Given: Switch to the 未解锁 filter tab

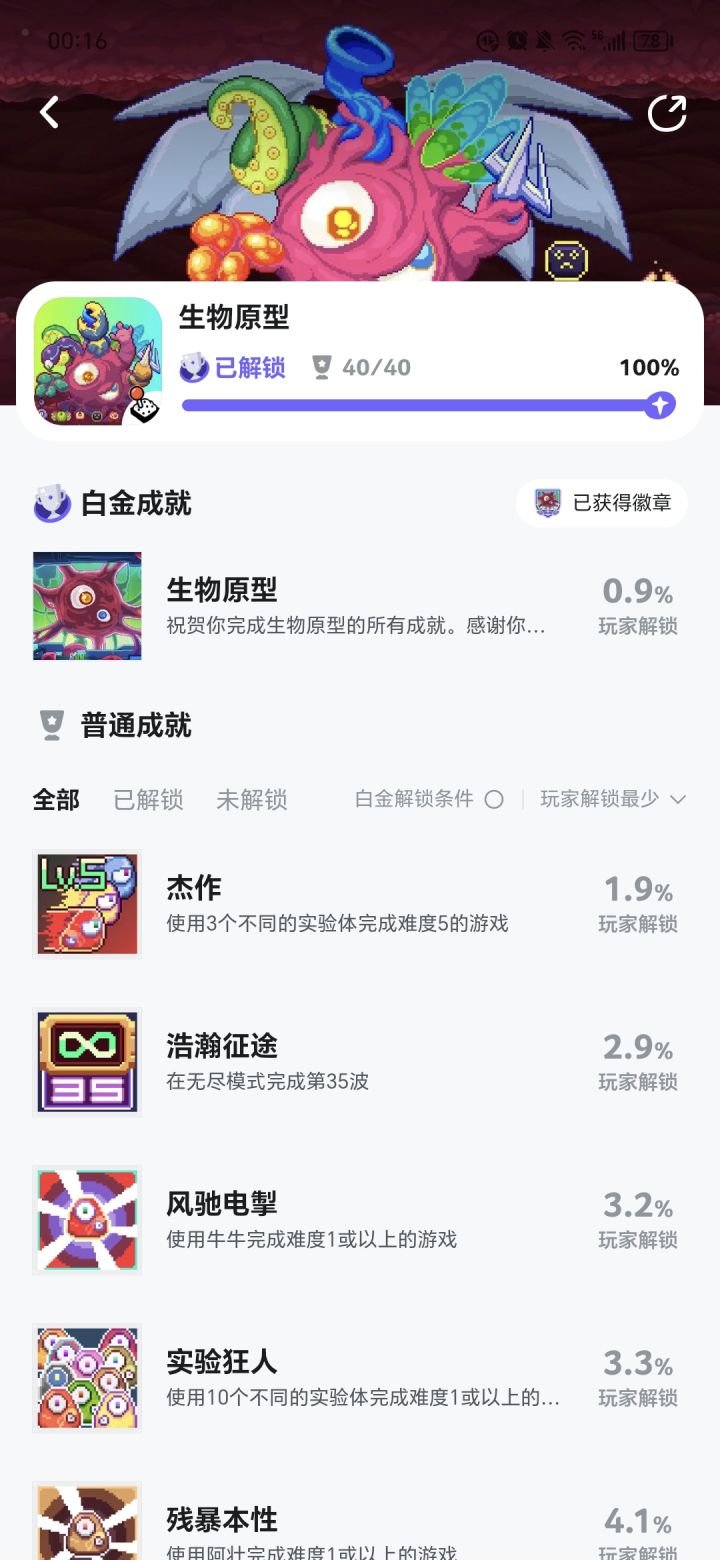Looking at the screenshot, I should coord(252,800).
